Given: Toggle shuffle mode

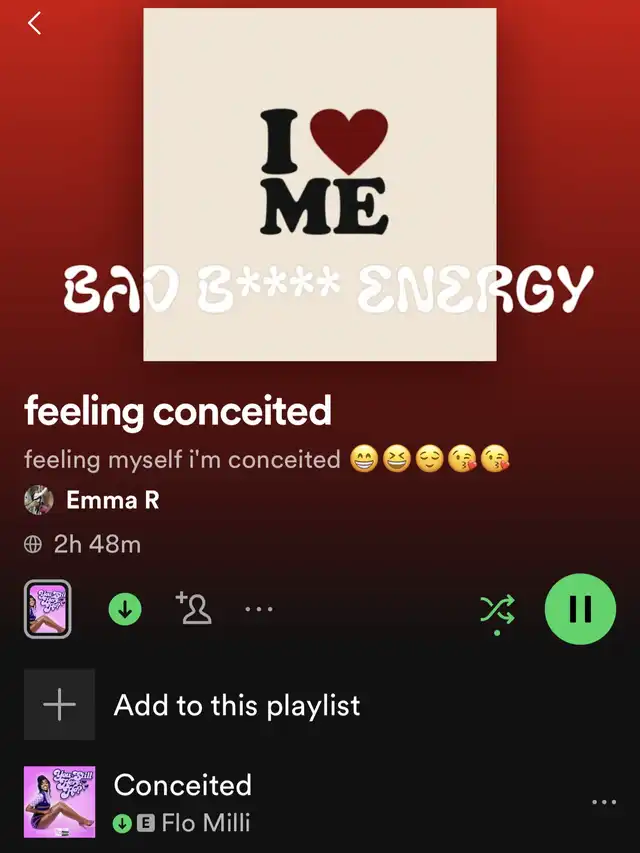Looking at the screenshot, I should (496, 610).
